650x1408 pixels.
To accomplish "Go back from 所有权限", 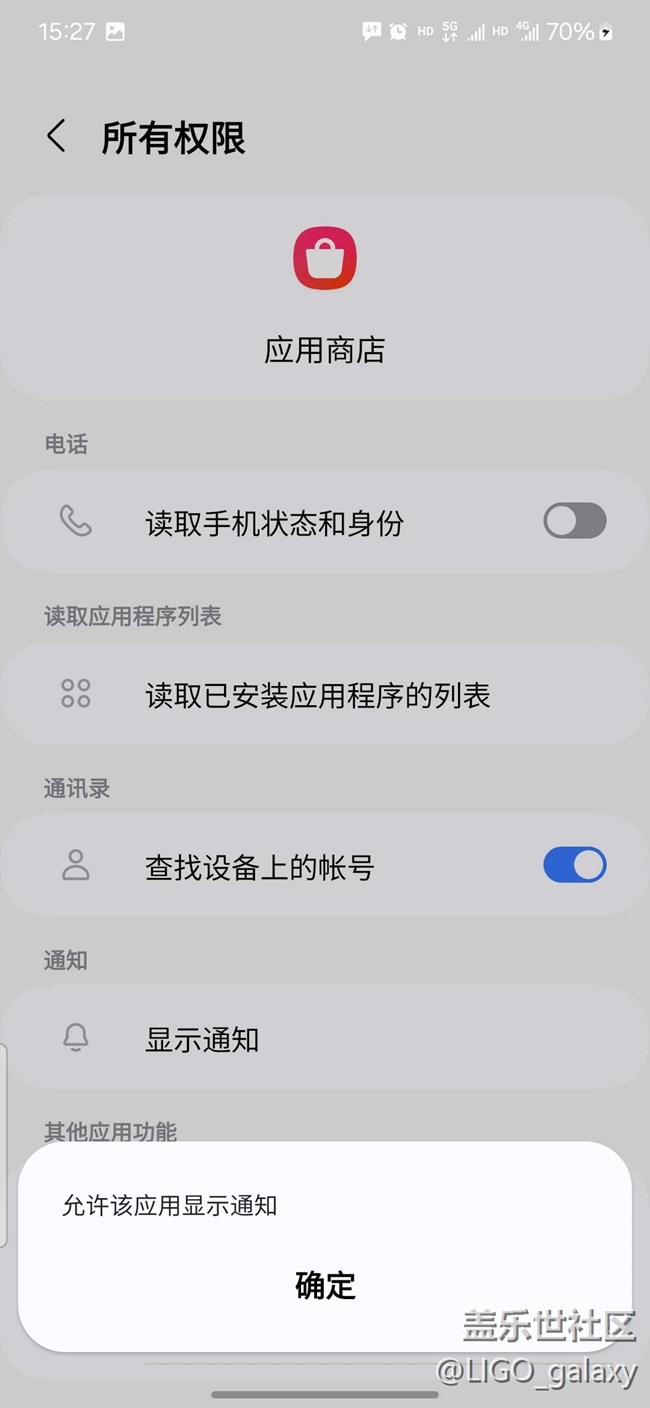I will 56,137.
